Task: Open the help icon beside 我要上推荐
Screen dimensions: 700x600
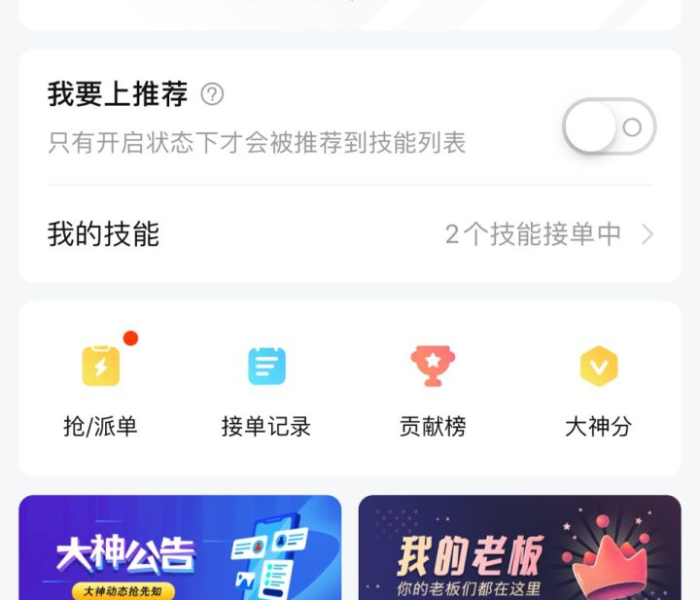Action: pos(212,95)
